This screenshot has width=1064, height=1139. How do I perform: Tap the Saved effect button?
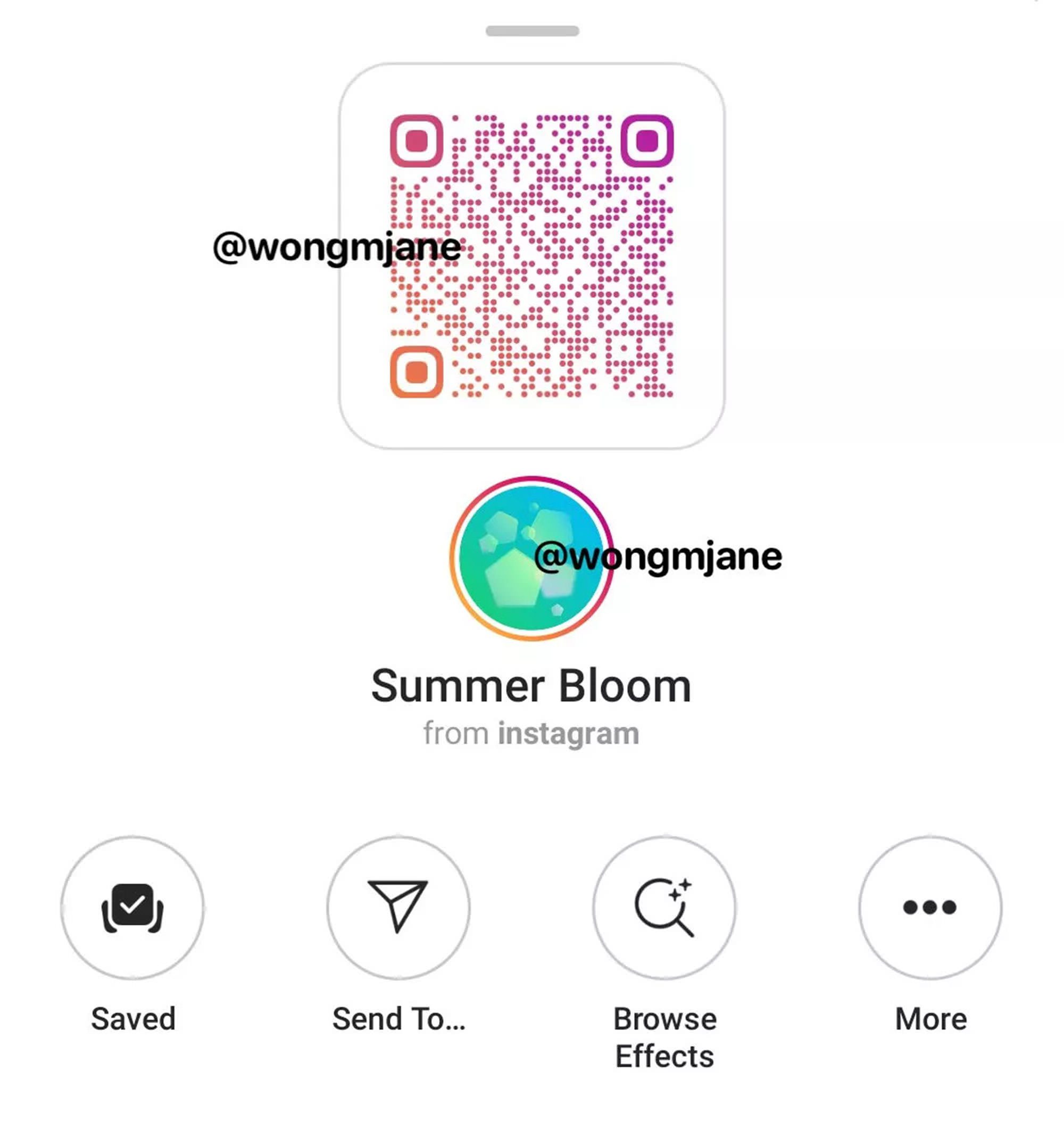click(132, 908)
